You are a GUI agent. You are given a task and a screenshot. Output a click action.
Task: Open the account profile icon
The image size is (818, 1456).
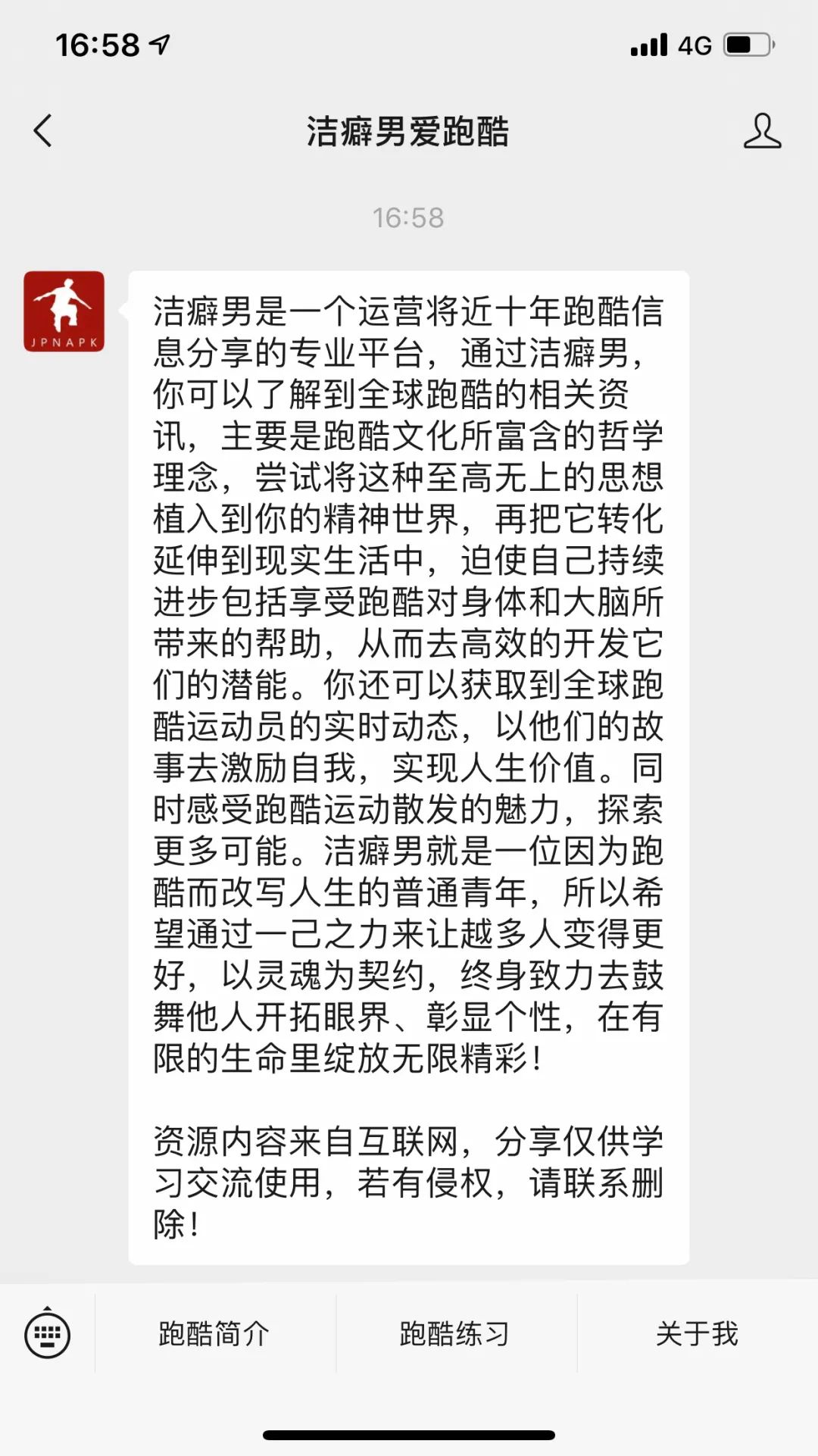coord(761,131)
